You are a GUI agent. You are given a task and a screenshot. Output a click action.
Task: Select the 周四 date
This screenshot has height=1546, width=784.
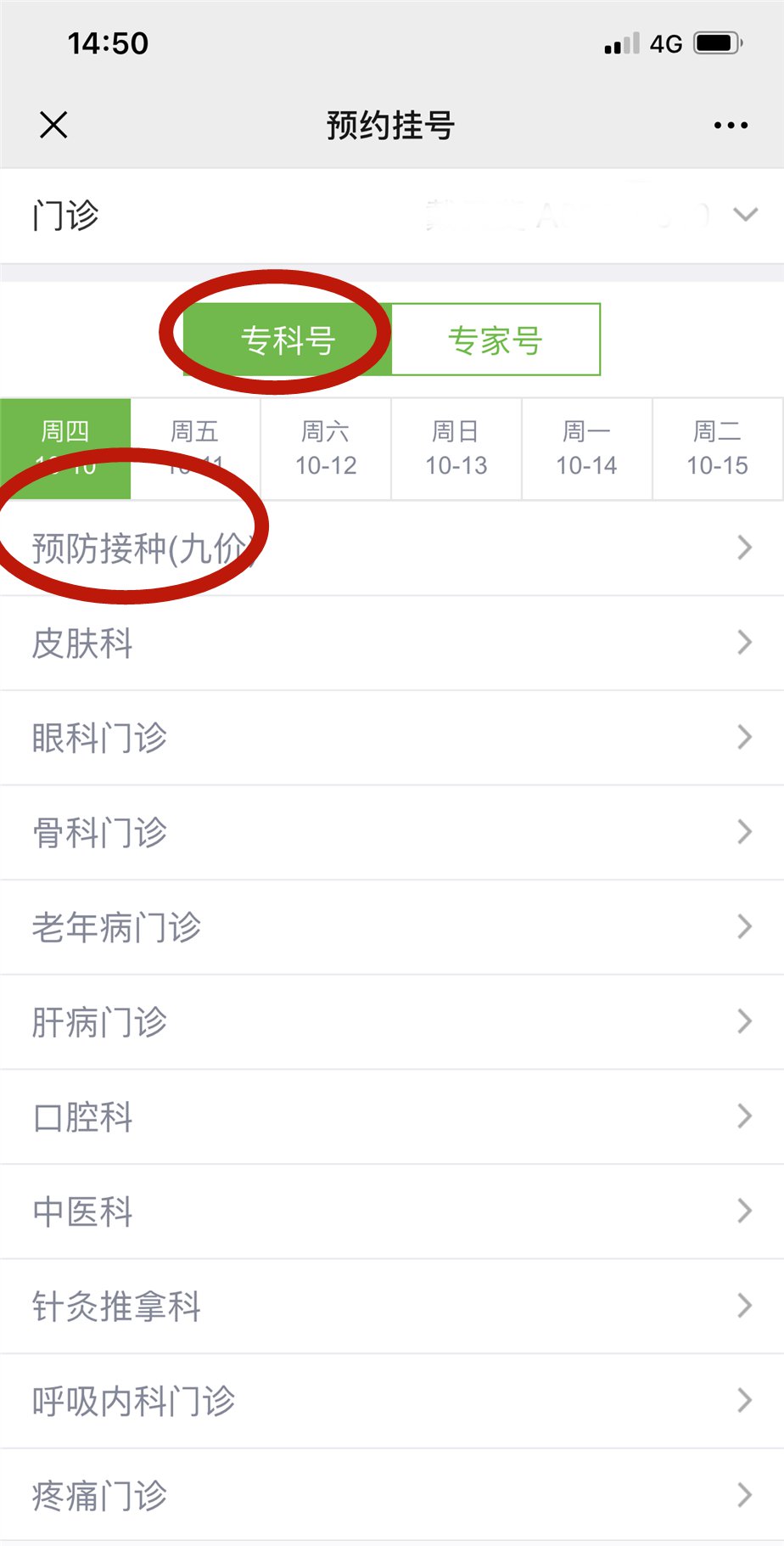(65, 447)
